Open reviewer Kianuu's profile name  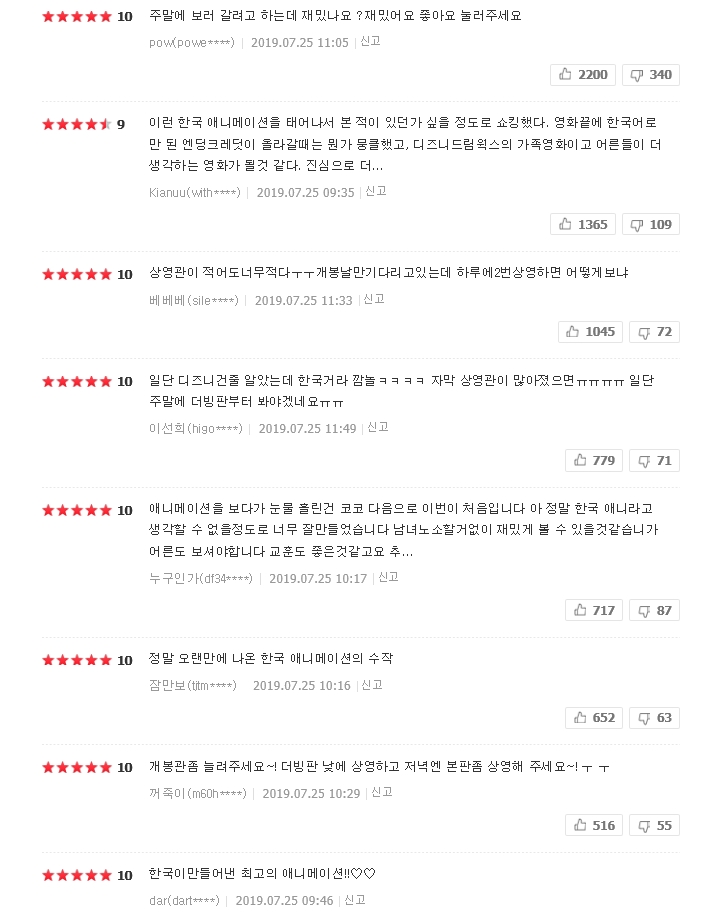tap(195, 192)
